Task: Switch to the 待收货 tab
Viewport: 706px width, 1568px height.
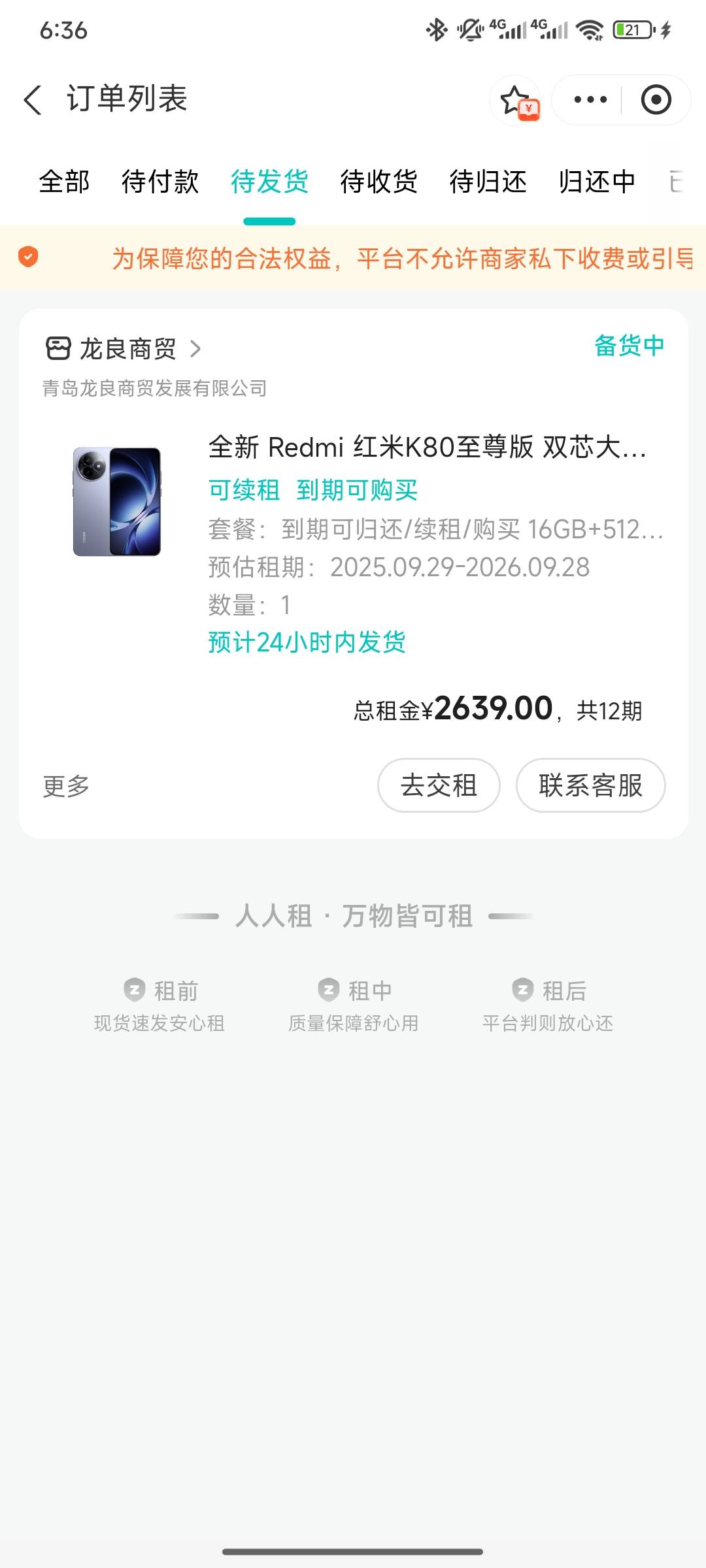Action: [378, 182]
